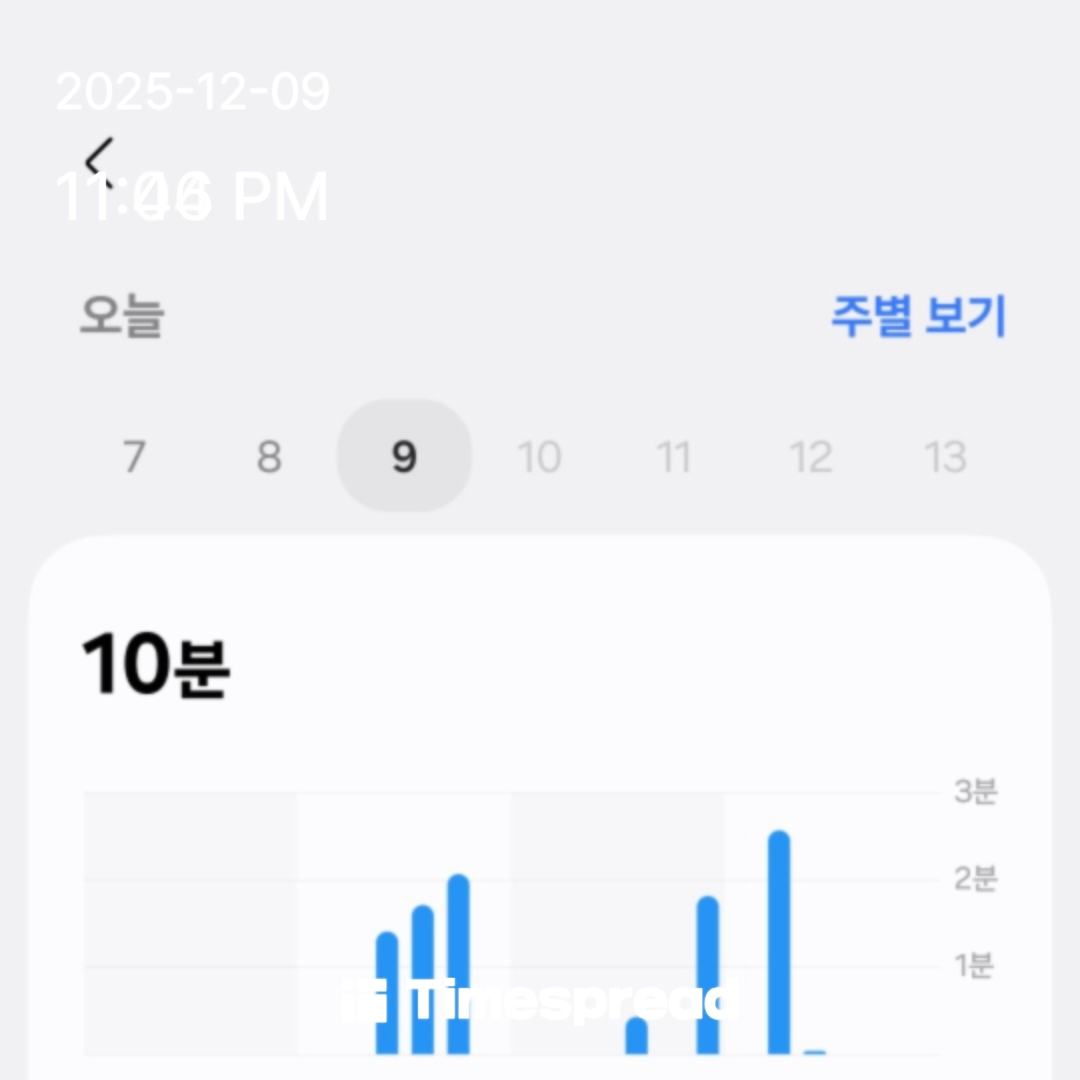Go back using the top-left arrow
1080x1080 pixels.
click(x=99, y=160)
